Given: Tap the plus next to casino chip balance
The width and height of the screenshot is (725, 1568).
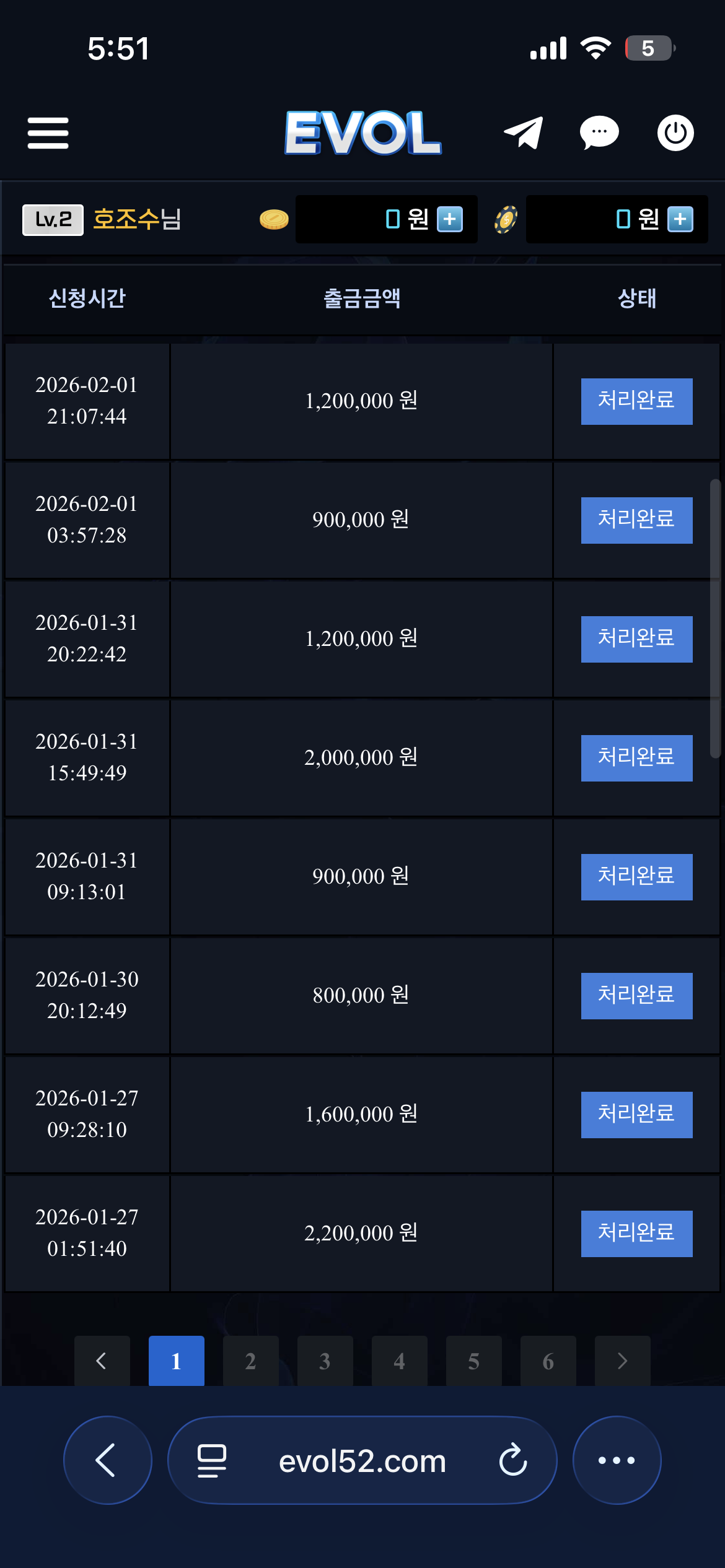Looking at the screenshot, I should (x=680, y=219).
